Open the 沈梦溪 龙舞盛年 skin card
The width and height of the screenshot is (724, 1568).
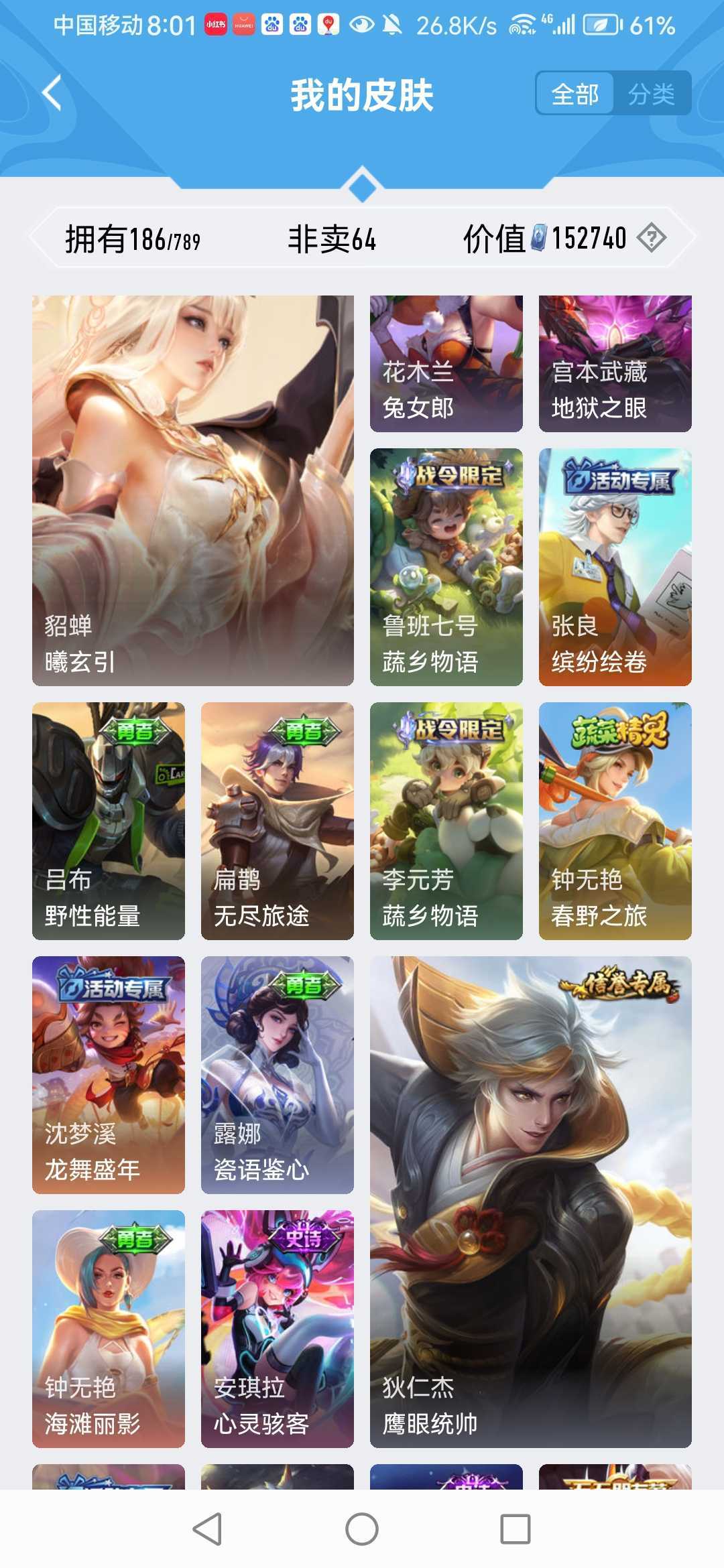pyautogui.click(x=109, y=1075)
